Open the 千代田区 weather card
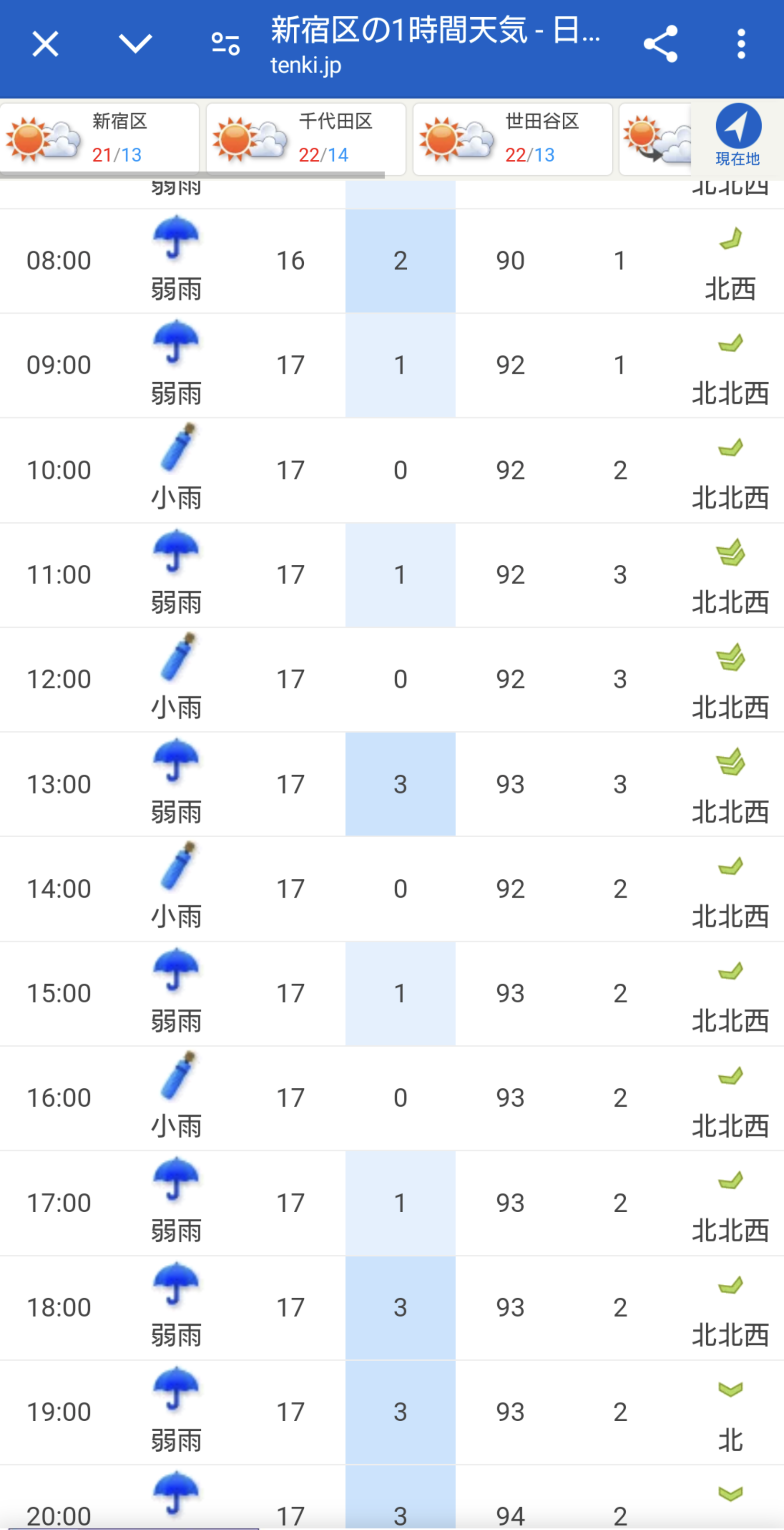 (306, 139)
